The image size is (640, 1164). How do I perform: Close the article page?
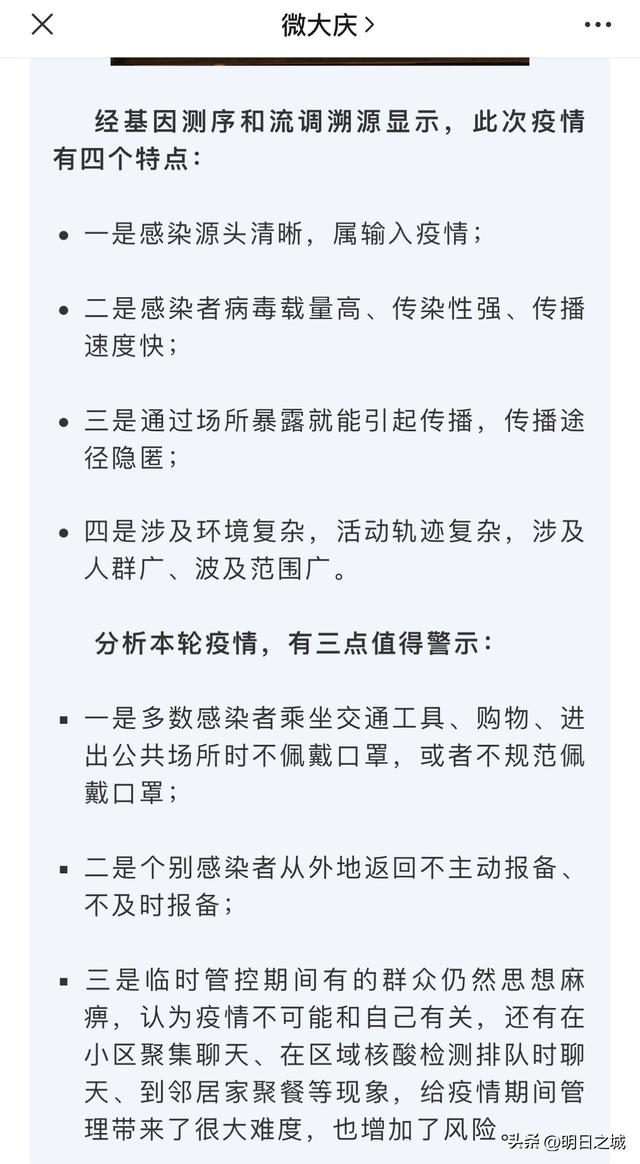tap(42, 24)
